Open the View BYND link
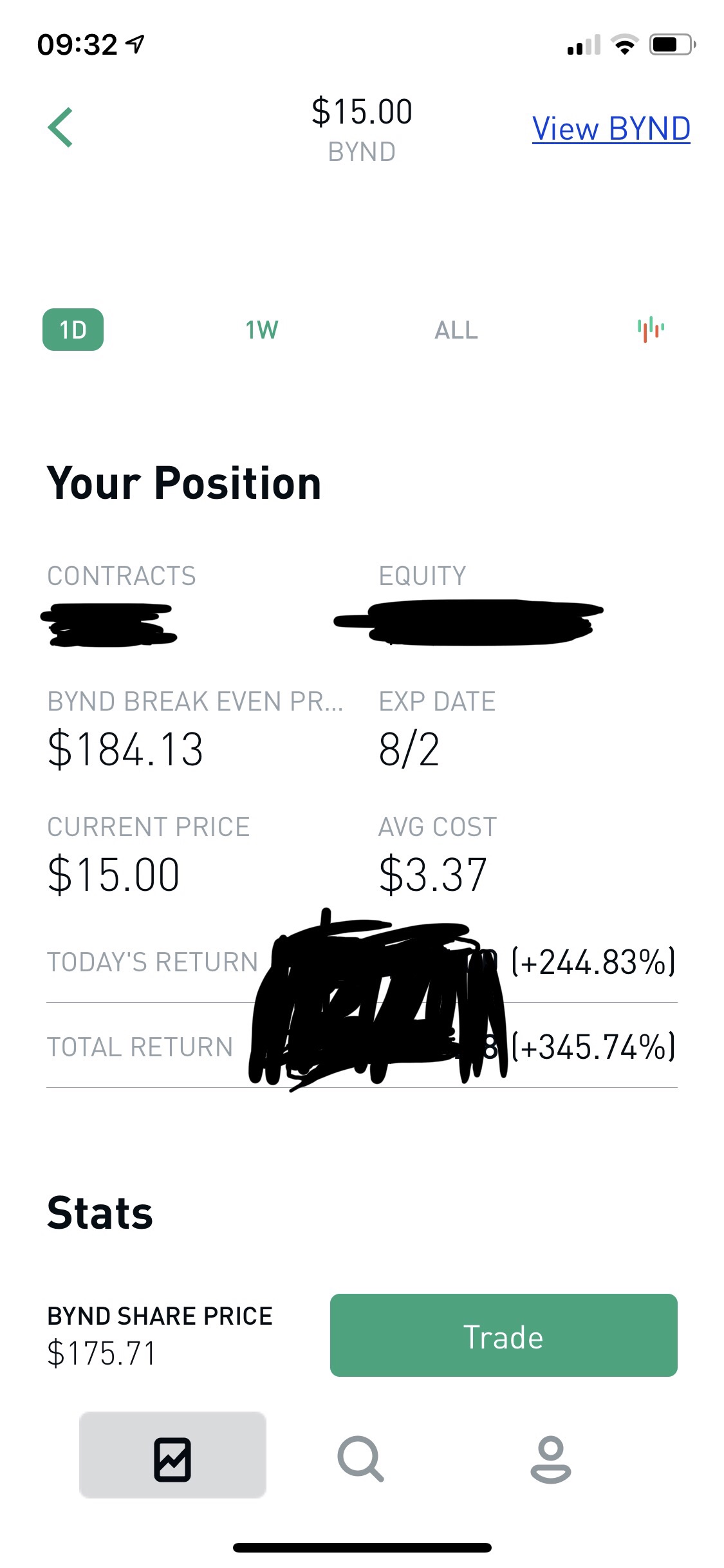Viewport: 724px width, 1568px height. pos(611,129)
